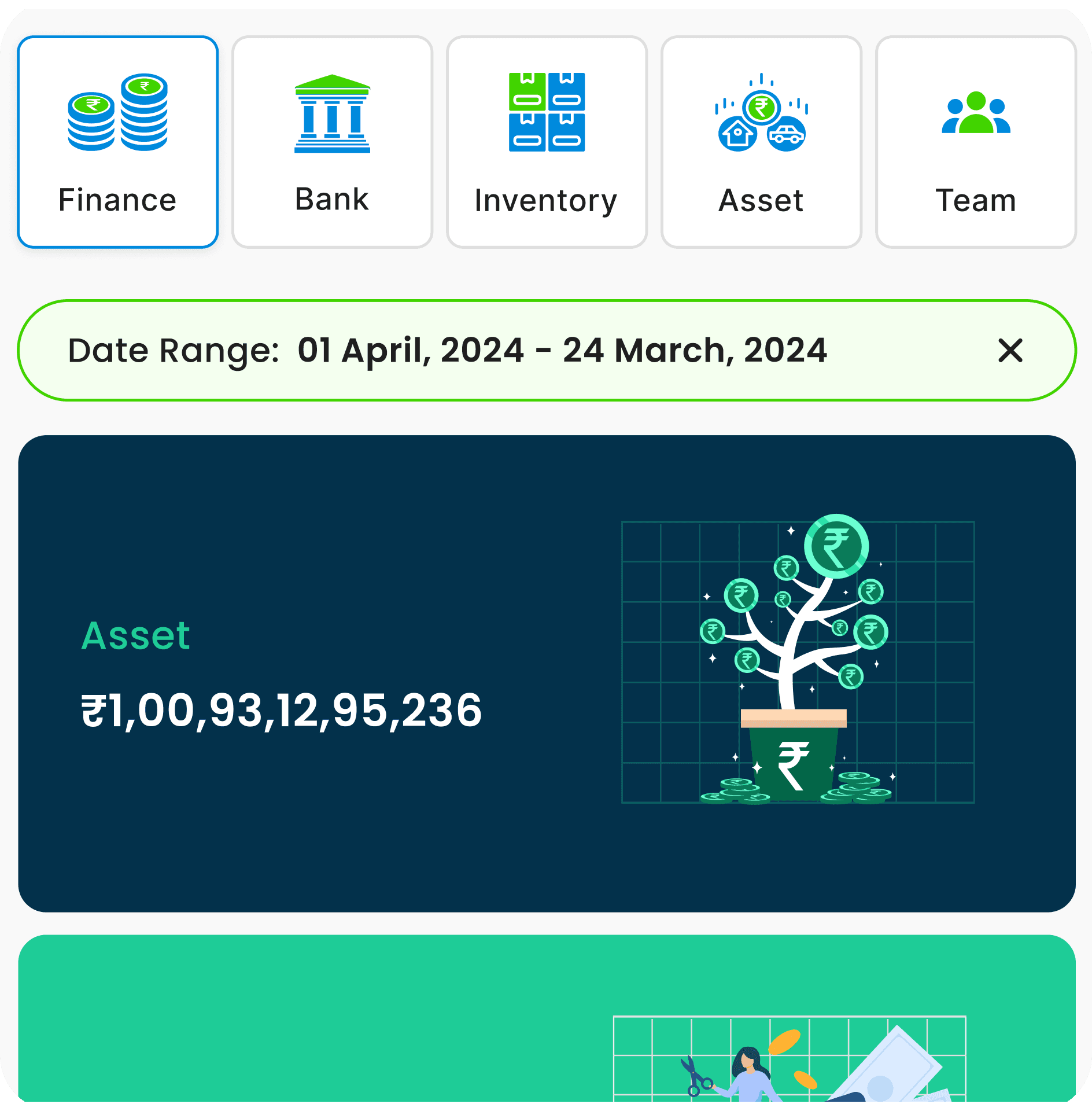Select the Finance tab
This screenshot has height=1111, width=1092.
(x=118, y=142)
